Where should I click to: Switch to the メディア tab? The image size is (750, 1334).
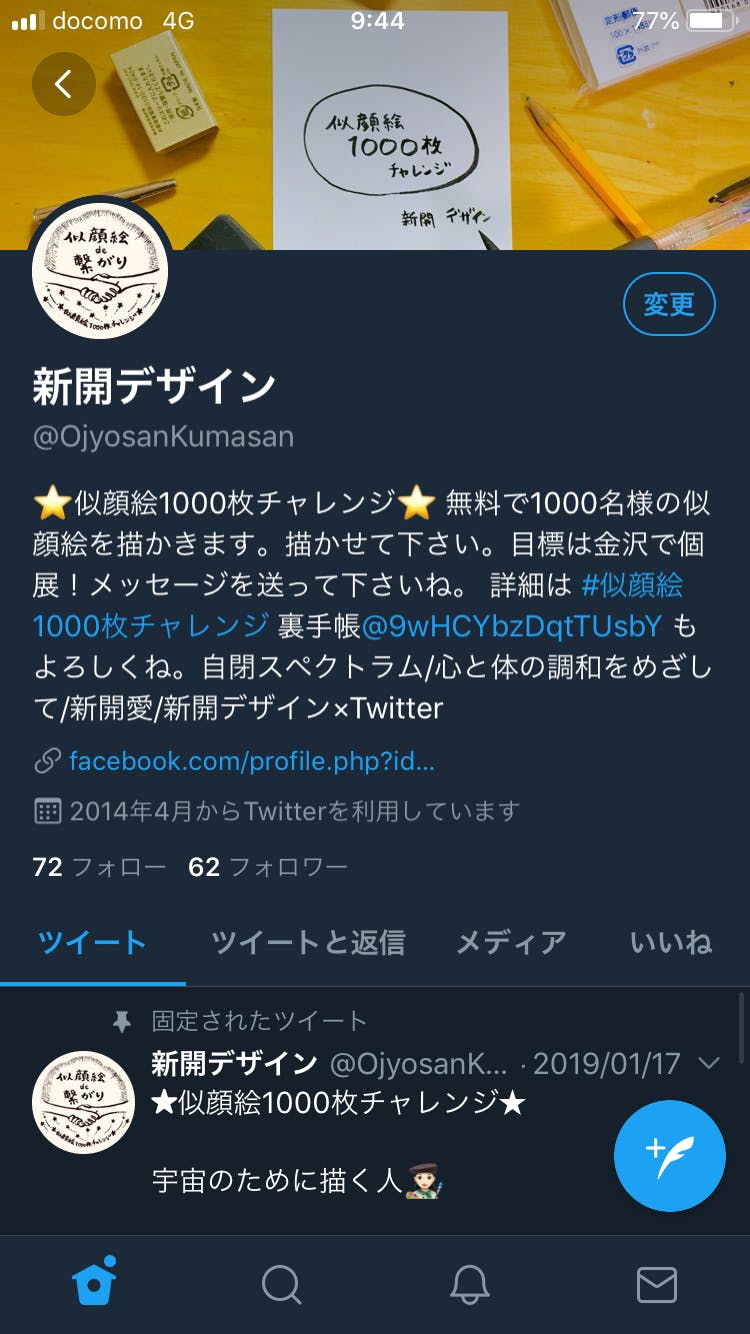pos(511,942)
